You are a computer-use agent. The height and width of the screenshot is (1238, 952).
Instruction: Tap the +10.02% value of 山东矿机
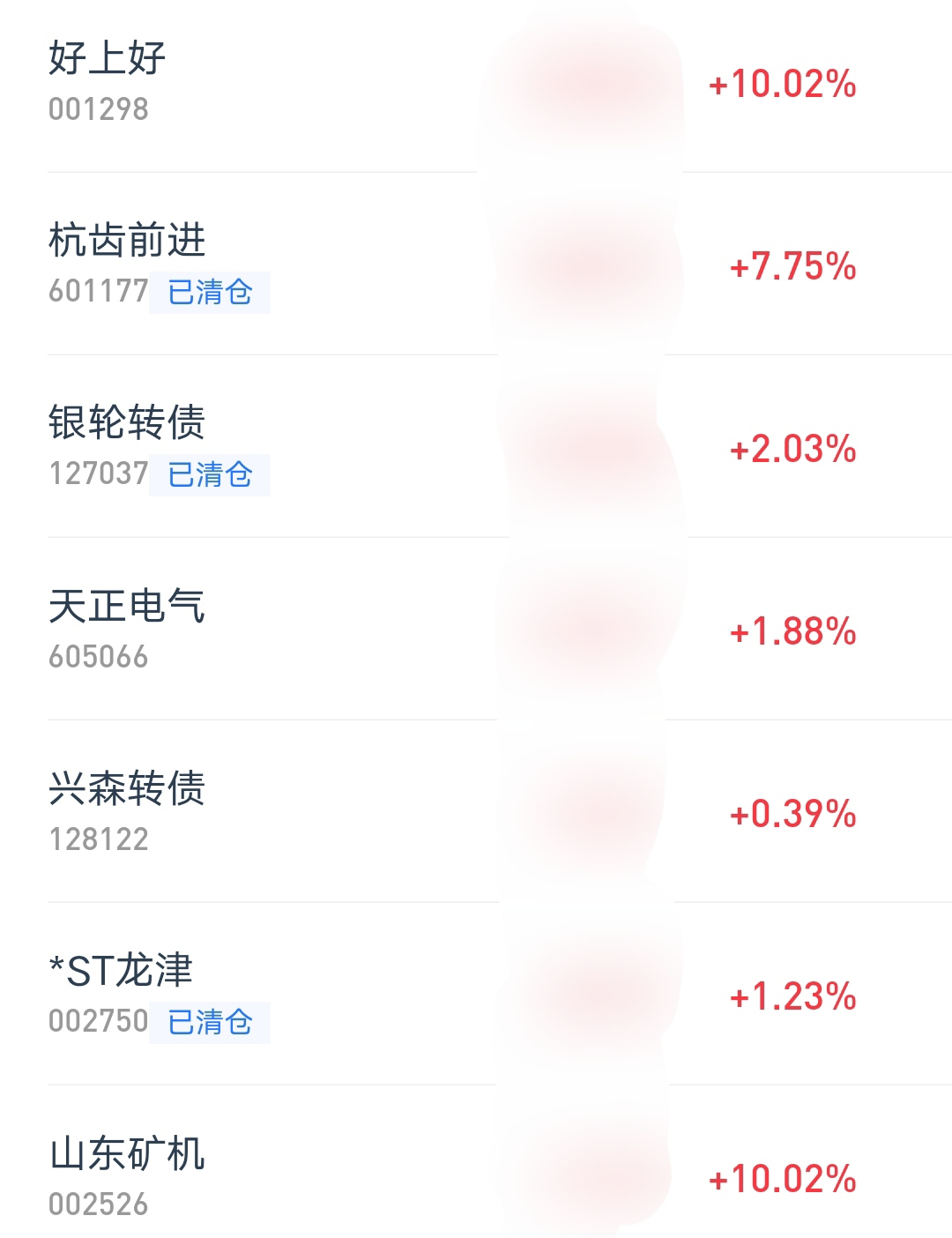pos(783,1177)
